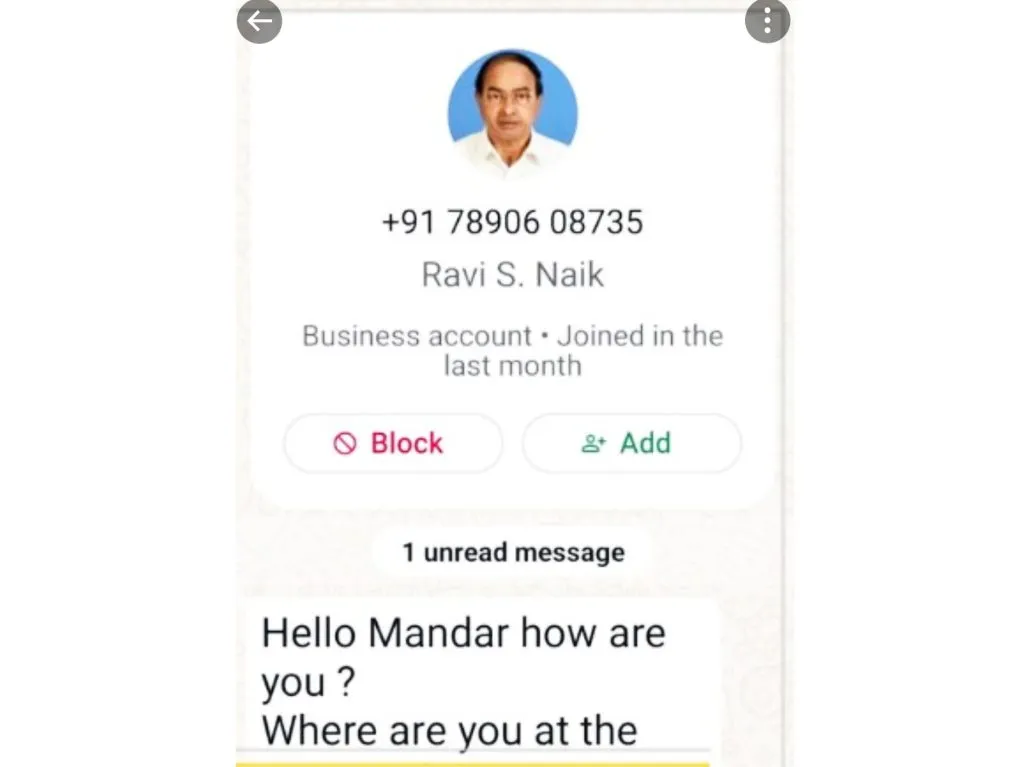Open the three-dot overflow menu
Screen dimensions: 1024x767
(767, 21)
